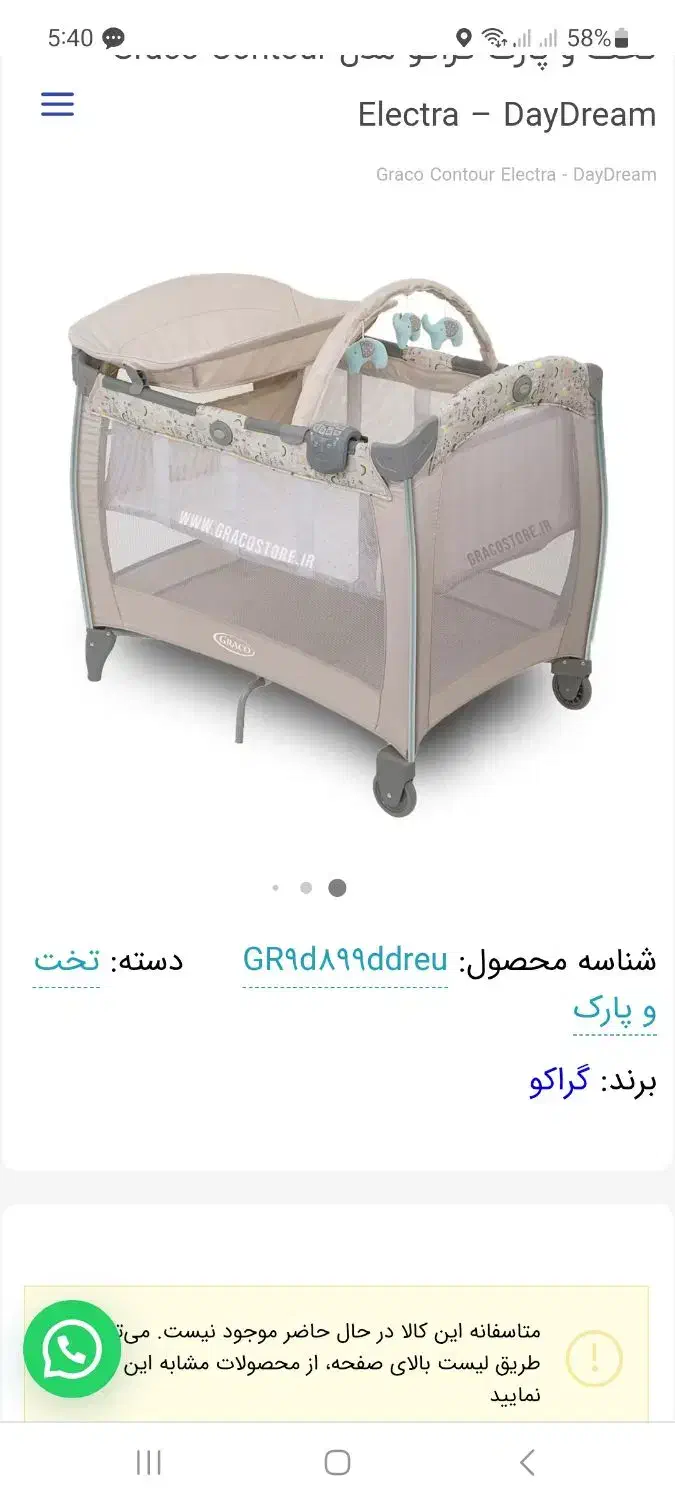Screen dimensions: 675x1500
Task: Go back with the system back button
Action: click(x=527, y=1462)
